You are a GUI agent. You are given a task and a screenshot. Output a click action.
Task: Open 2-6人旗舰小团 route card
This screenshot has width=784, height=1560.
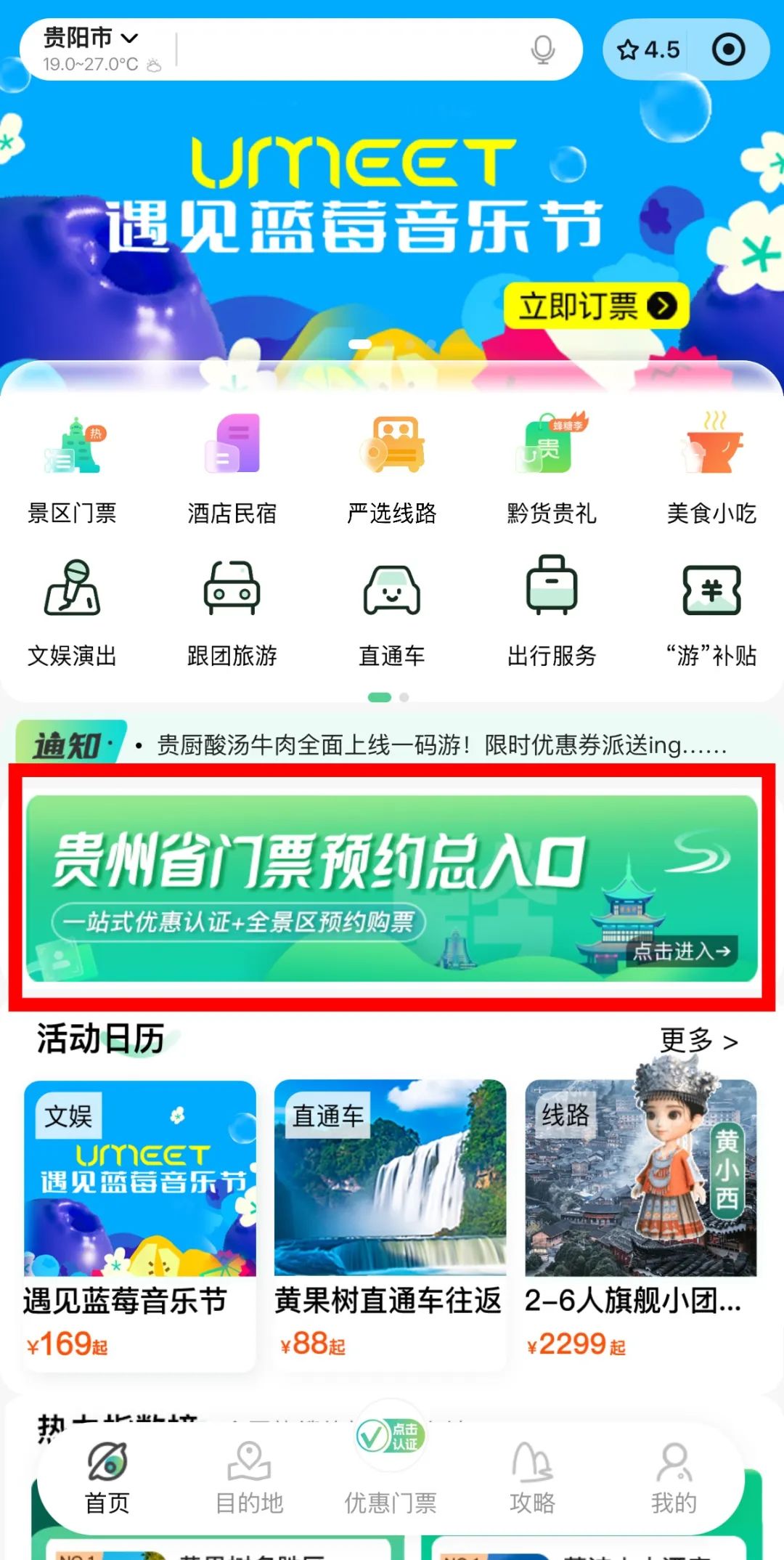click(x=640, y=1220)
